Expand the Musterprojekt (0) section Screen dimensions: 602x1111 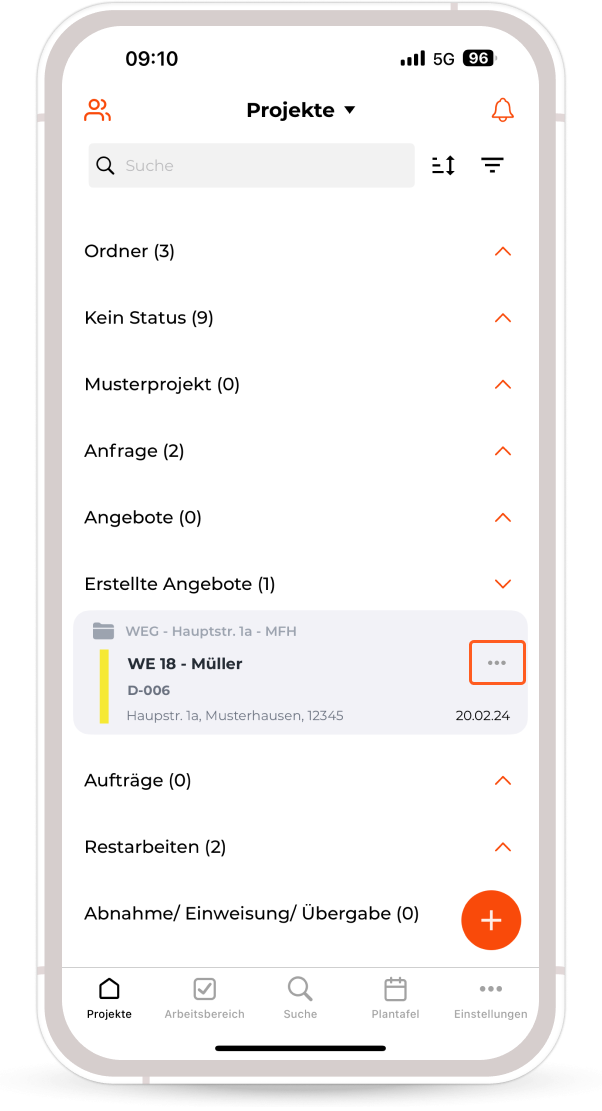pyautogui.click(x=503, y=385)
